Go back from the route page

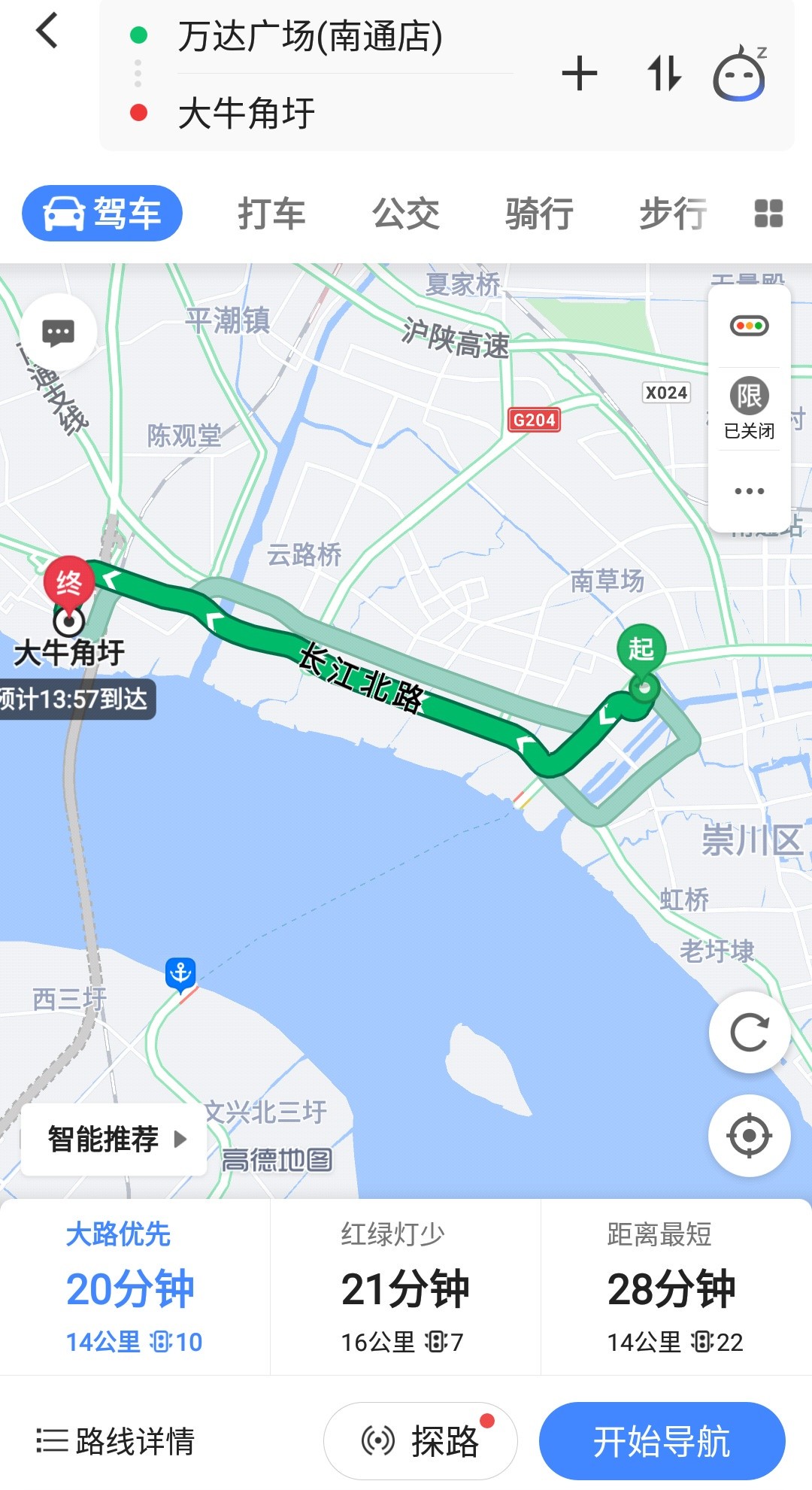pos(47,32)
